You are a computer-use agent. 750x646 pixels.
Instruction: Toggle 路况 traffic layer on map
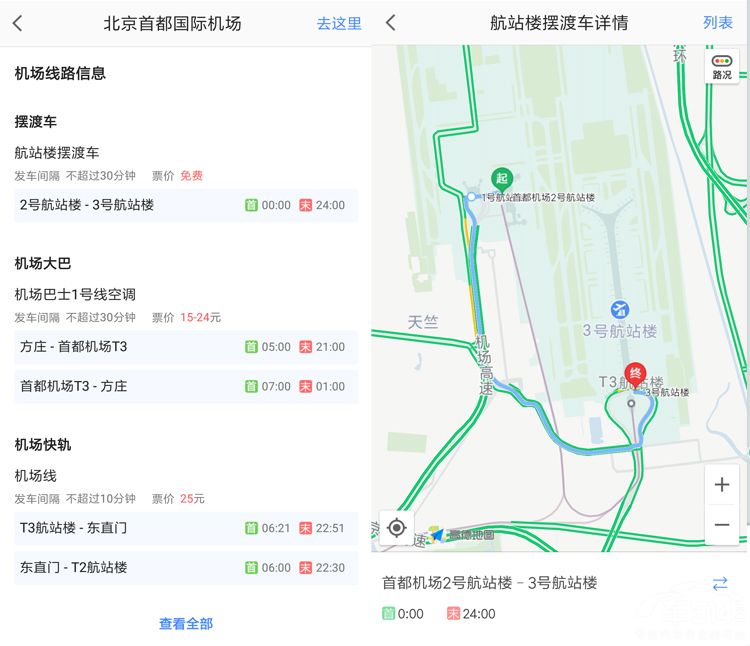[721, 67]
